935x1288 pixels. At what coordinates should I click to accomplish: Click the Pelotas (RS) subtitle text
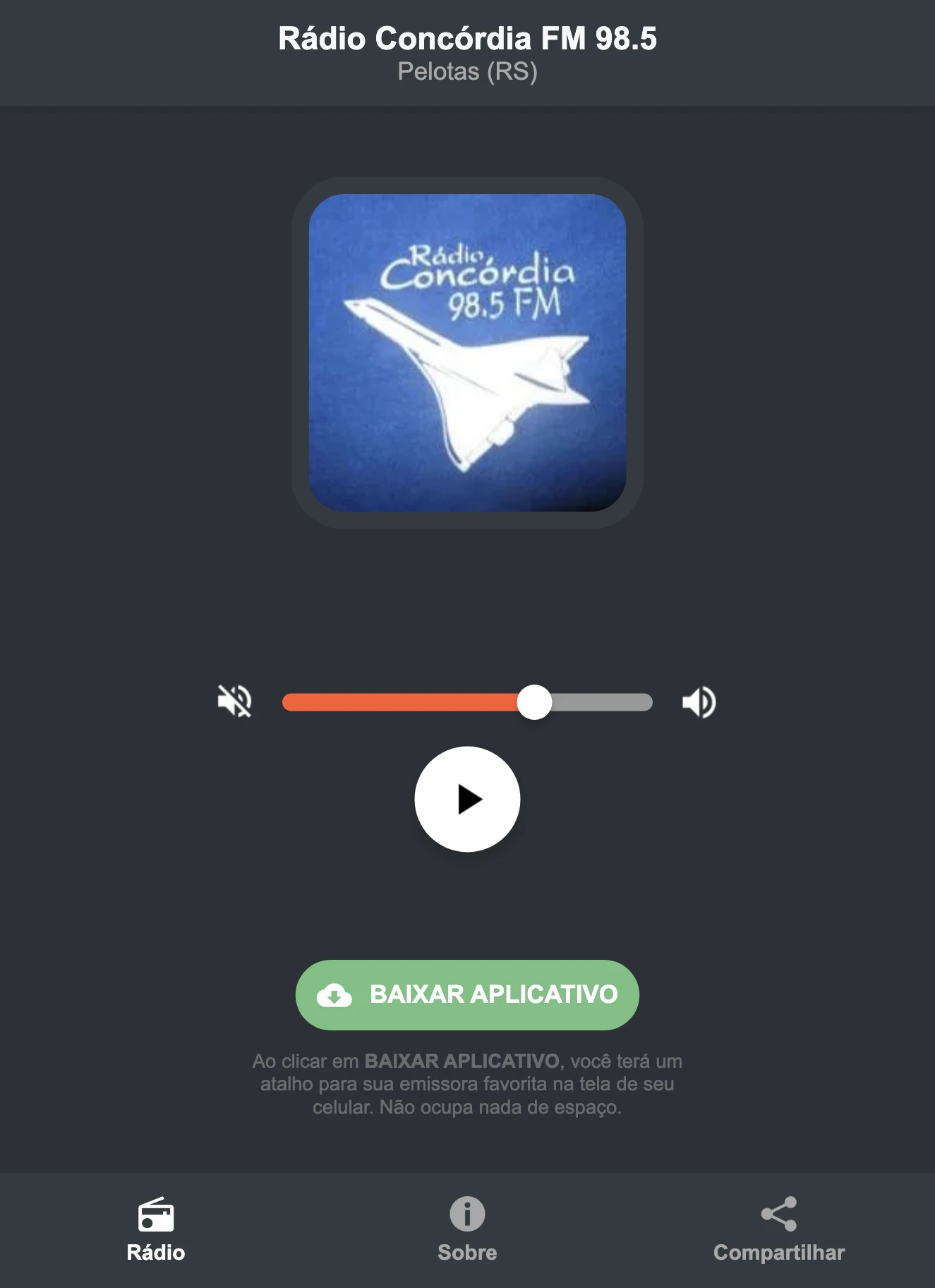click(467, 71)
